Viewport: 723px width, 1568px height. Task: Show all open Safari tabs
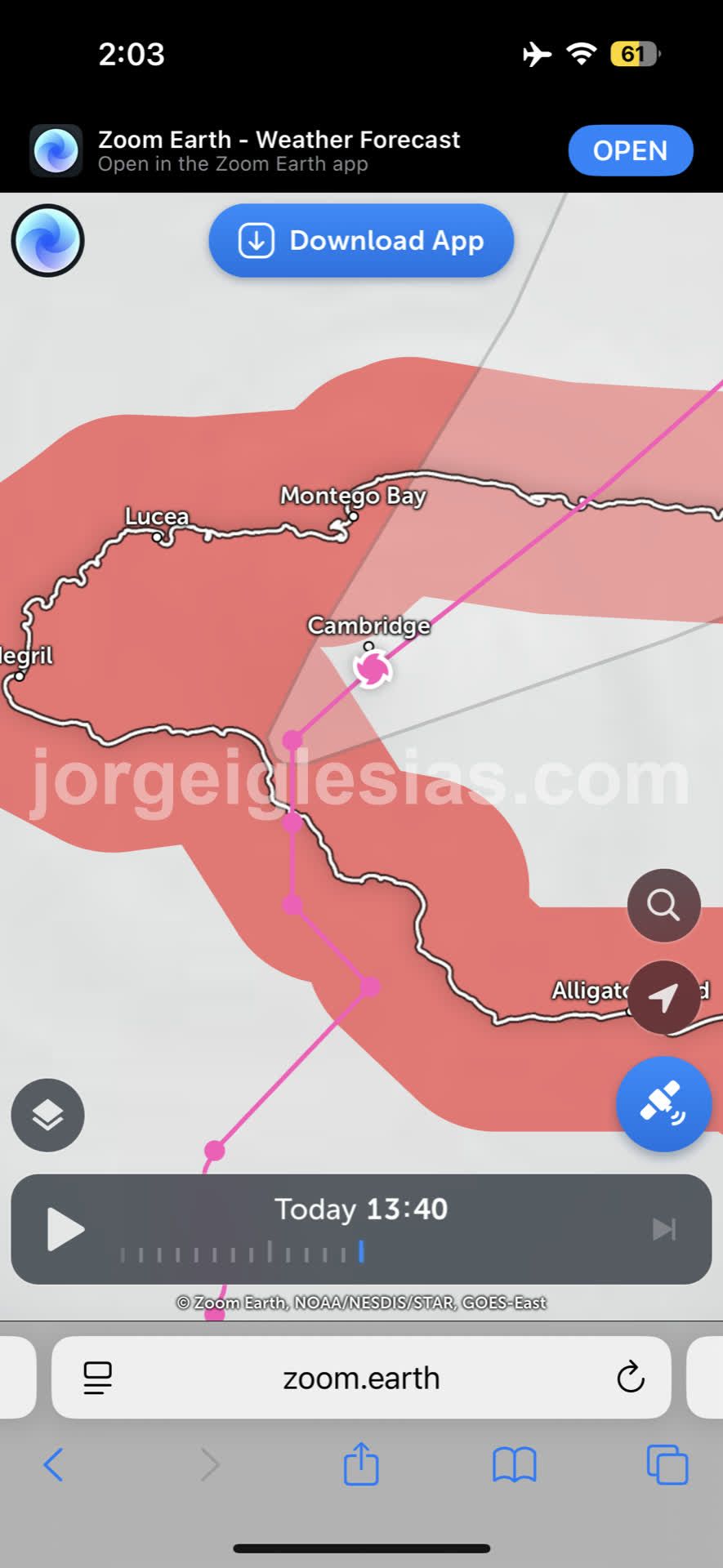pos(667,1465)
